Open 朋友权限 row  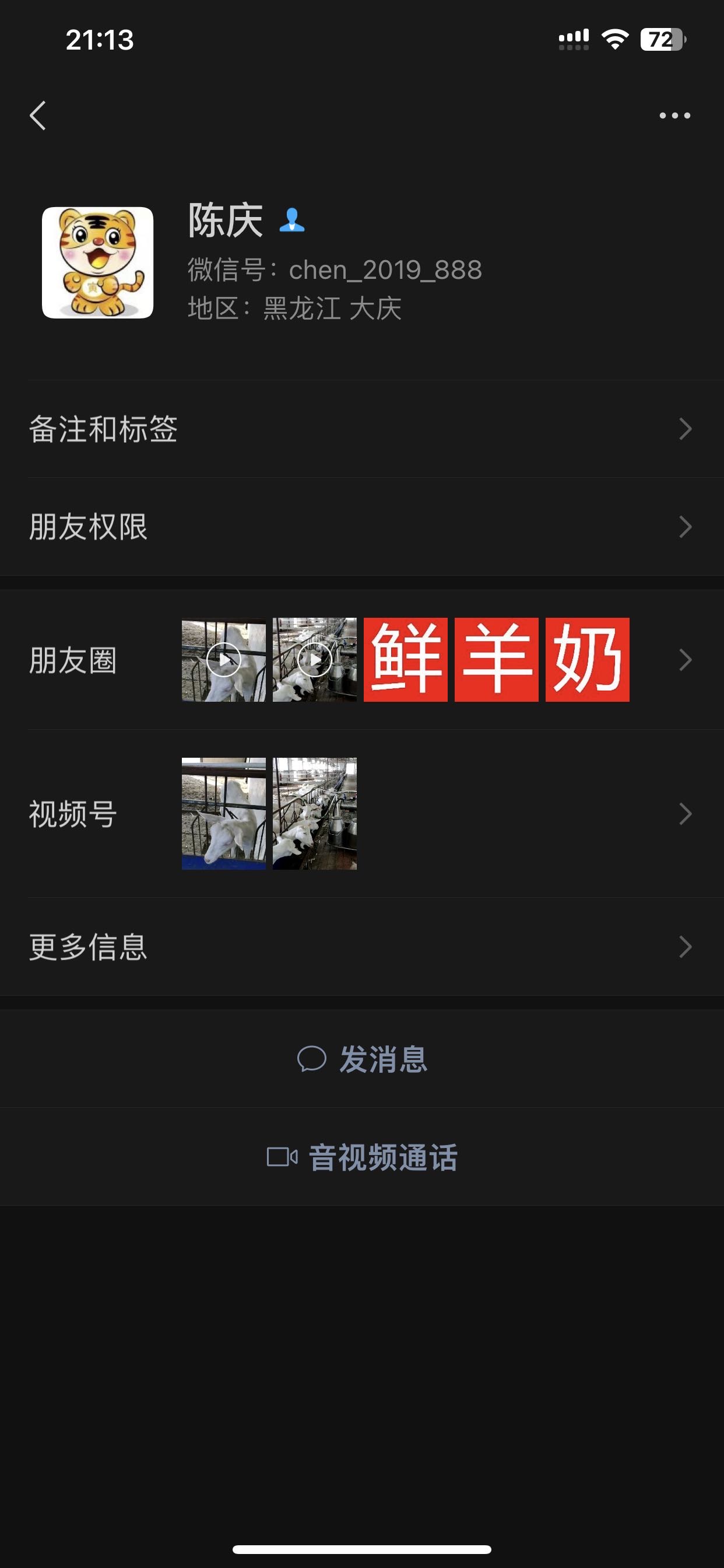(x=361, y=527)
